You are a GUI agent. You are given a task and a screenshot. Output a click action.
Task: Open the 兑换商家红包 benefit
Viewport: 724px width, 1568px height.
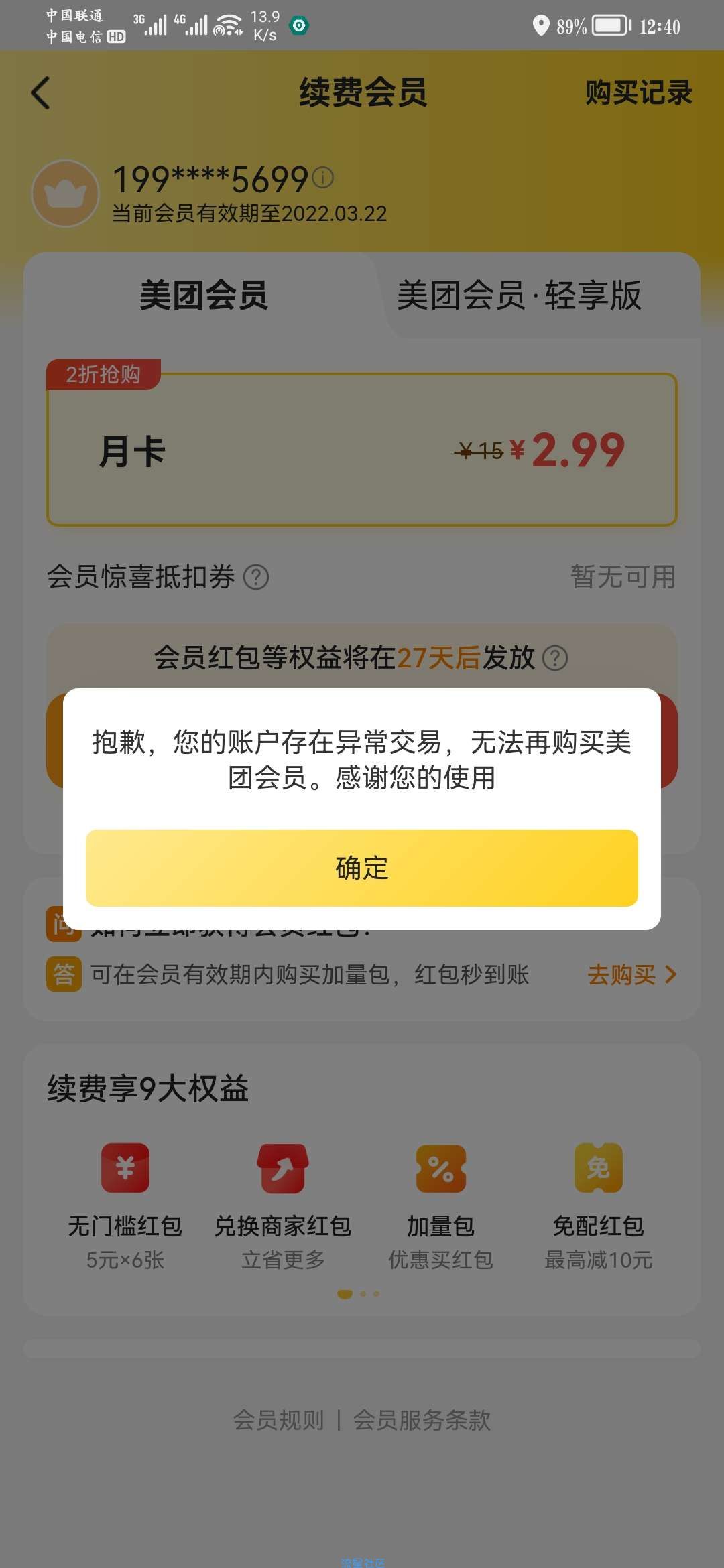point(283,1199)
